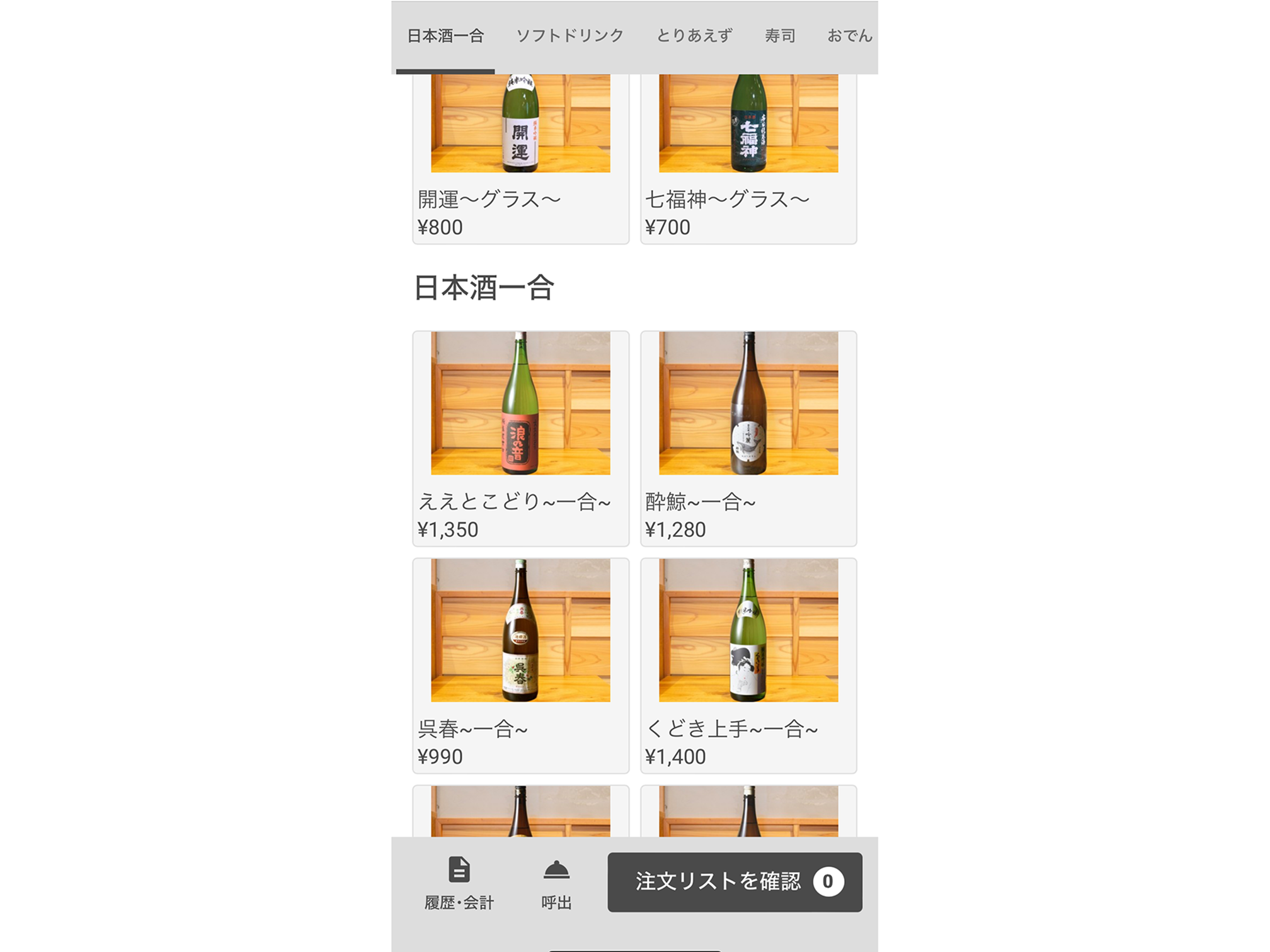Screen dimensions: 1270x952
Task: Call staff with the 呼出 button
Action: (x=556, y=883)
